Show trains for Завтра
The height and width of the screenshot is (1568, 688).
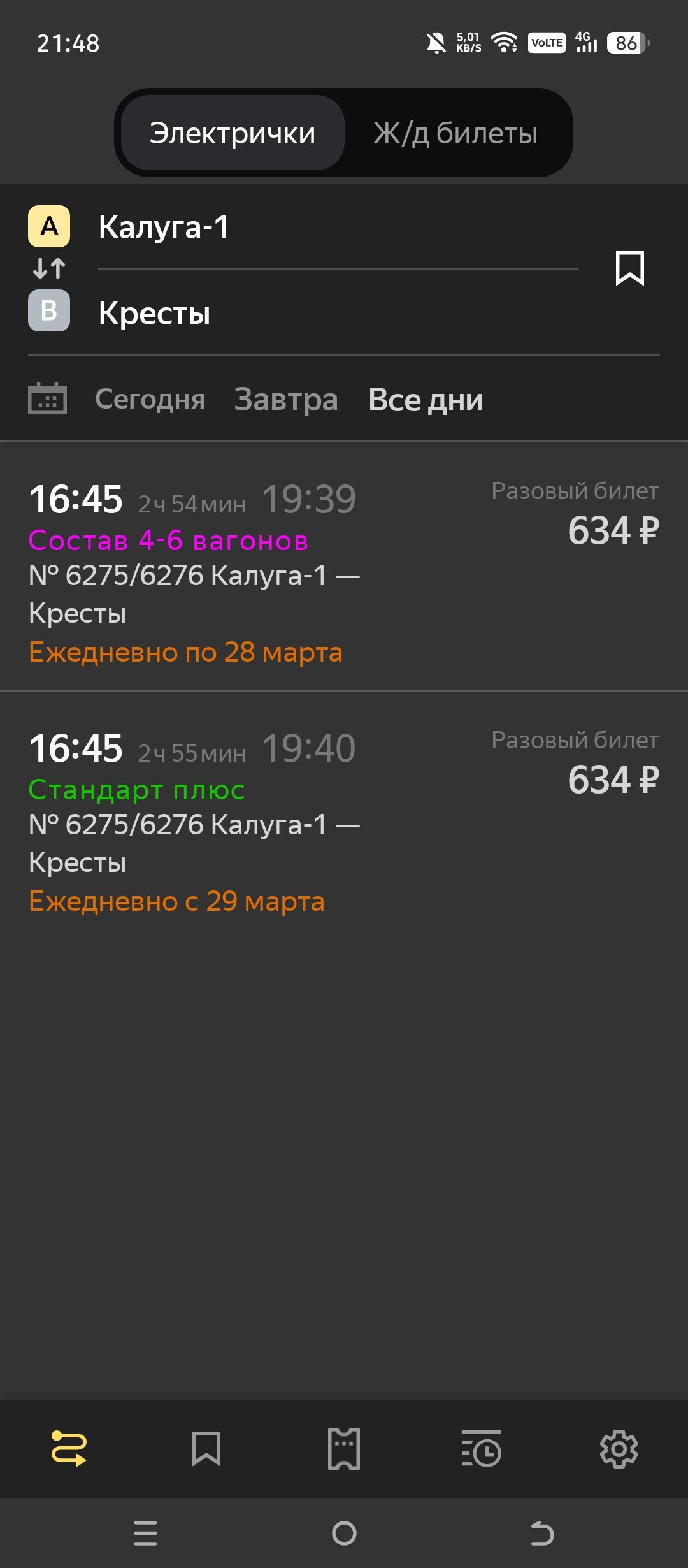click(286, 400)
